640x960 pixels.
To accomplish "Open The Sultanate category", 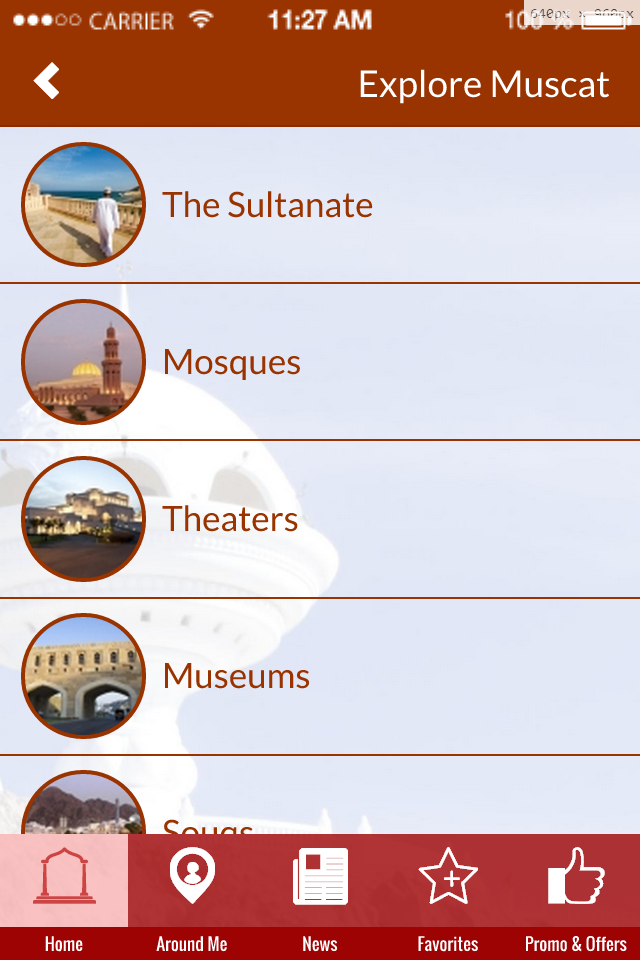I will click(x=320, y=205).
